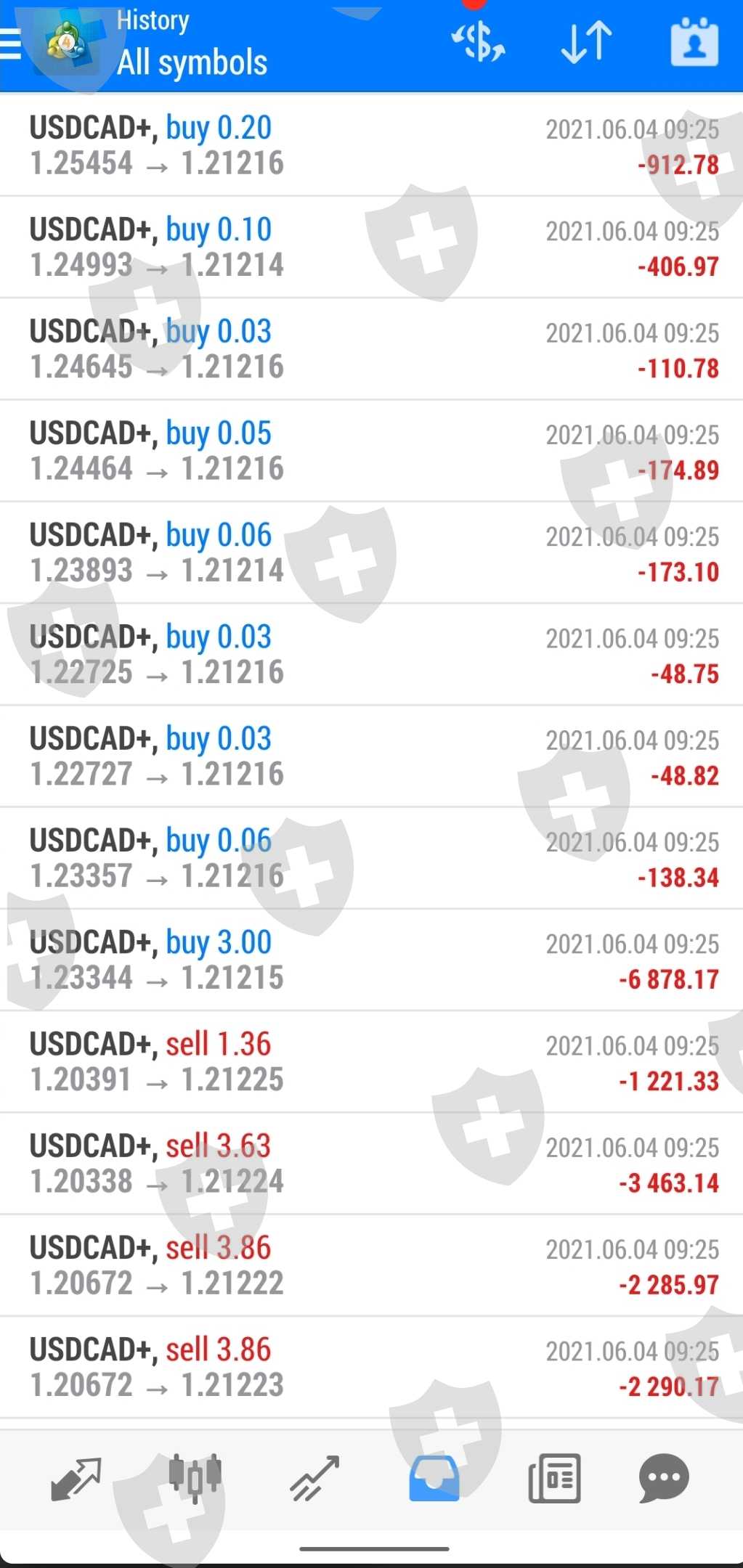Expand the buy 0.20 trade at 1.25454
This screenshot has width=743, height=1568.
370,145
